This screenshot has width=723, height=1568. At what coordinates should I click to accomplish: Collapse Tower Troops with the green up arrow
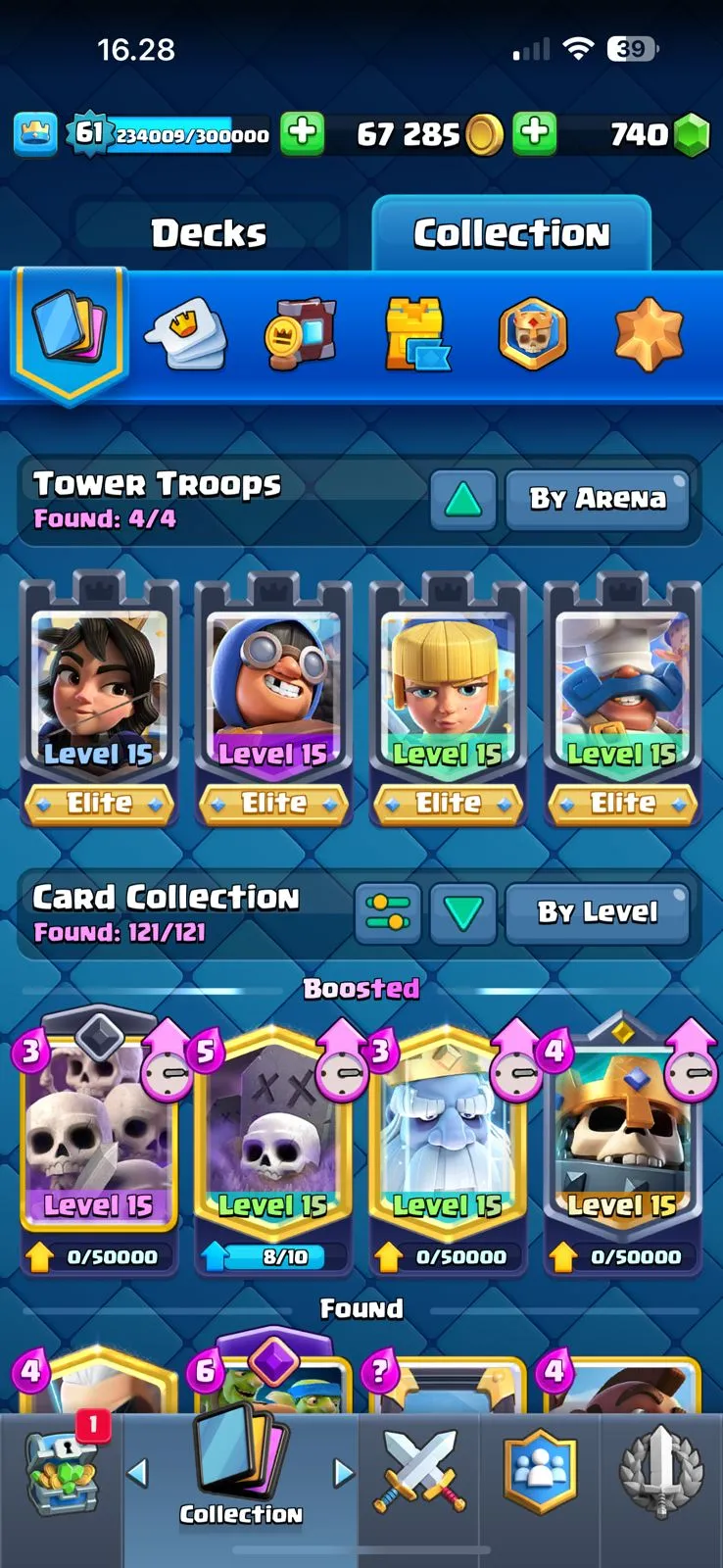coord(462,499)
